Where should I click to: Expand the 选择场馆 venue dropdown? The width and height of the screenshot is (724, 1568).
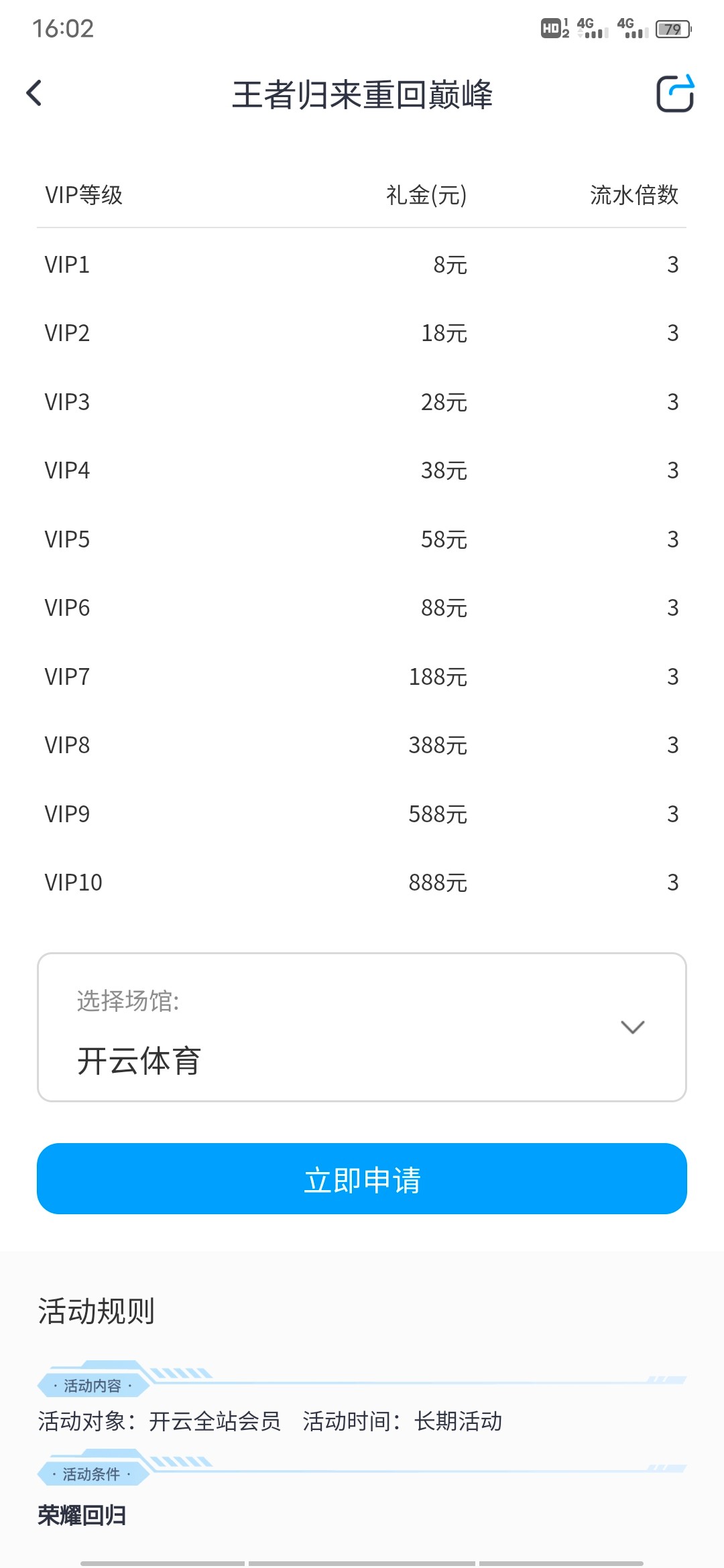tap(632, 1027)
